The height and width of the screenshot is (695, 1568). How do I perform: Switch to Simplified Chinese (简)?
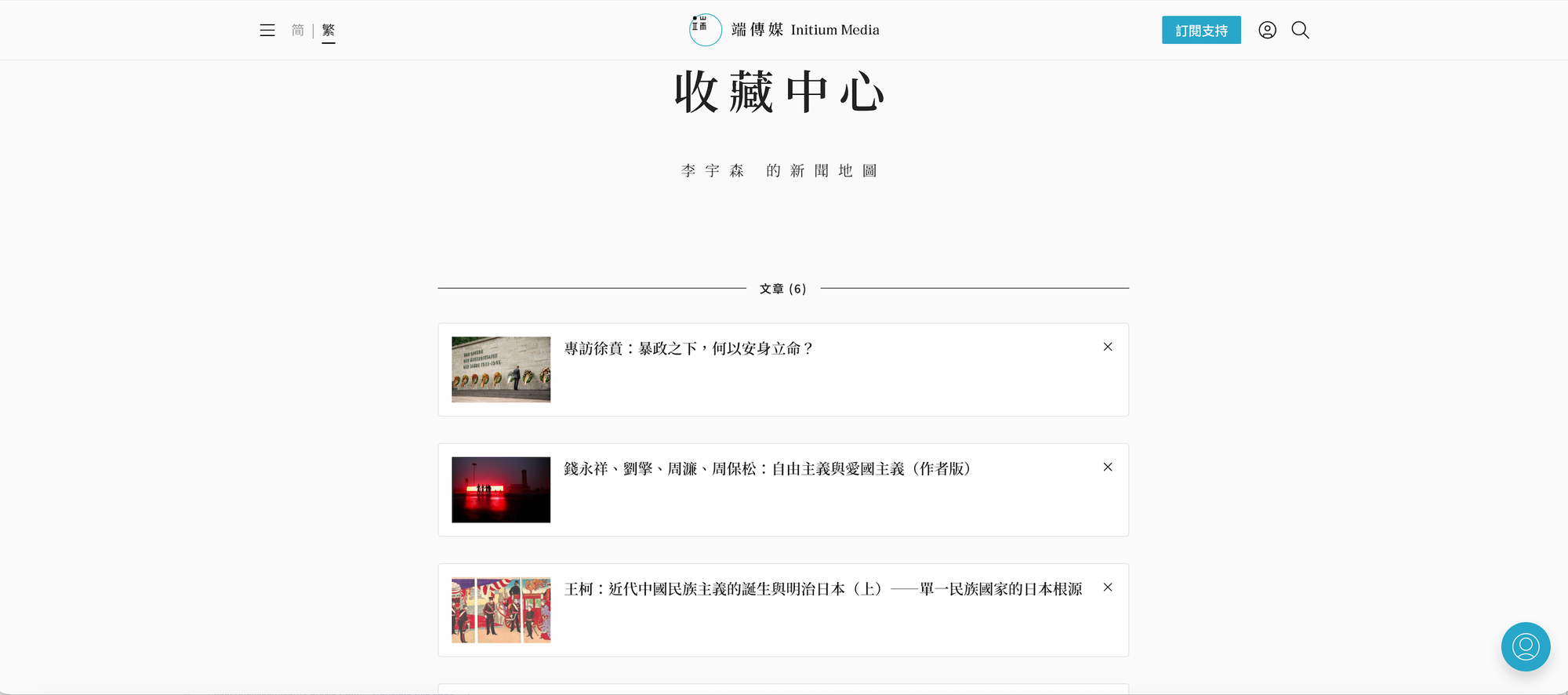coord(298,31)
